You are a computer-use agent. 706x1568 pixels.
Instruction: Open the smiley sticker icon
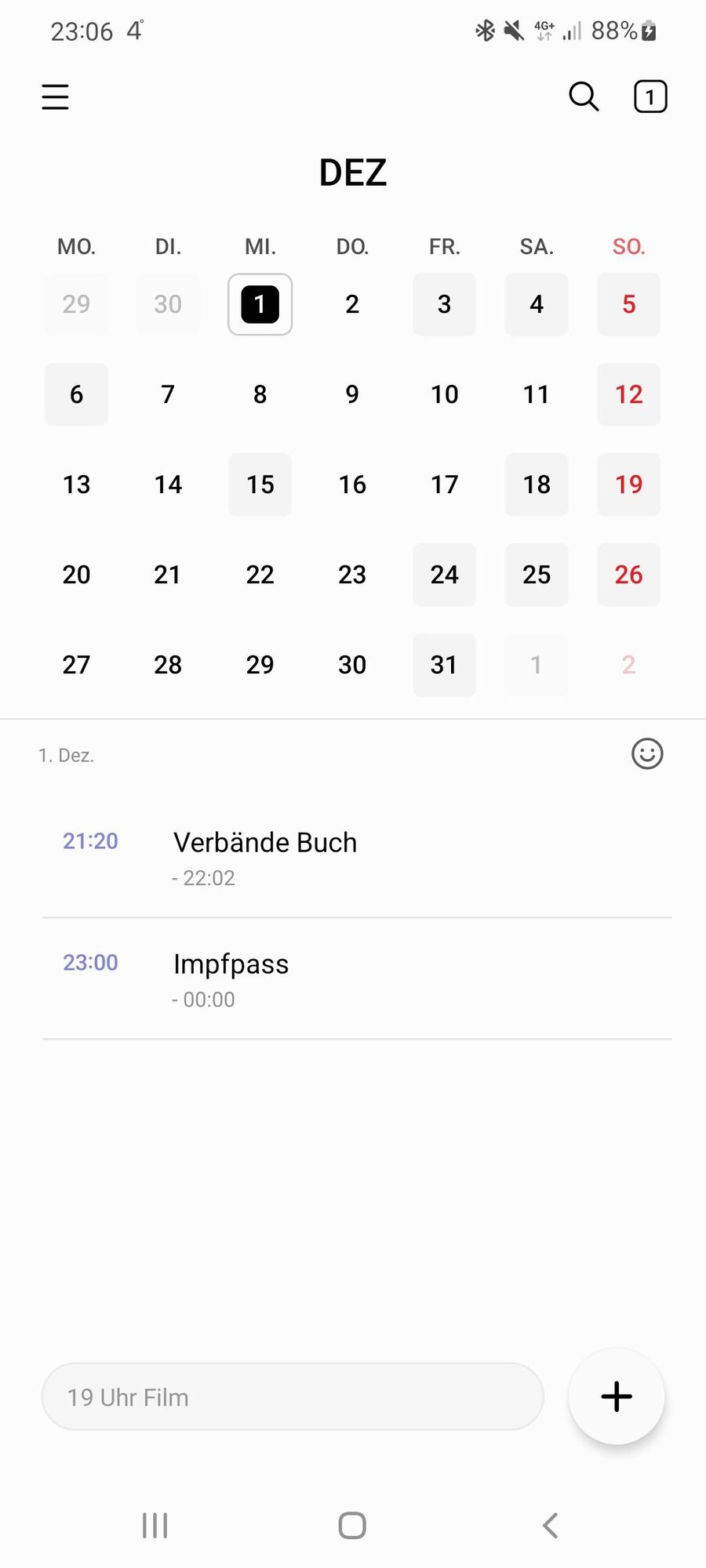[x=647, y=754]
